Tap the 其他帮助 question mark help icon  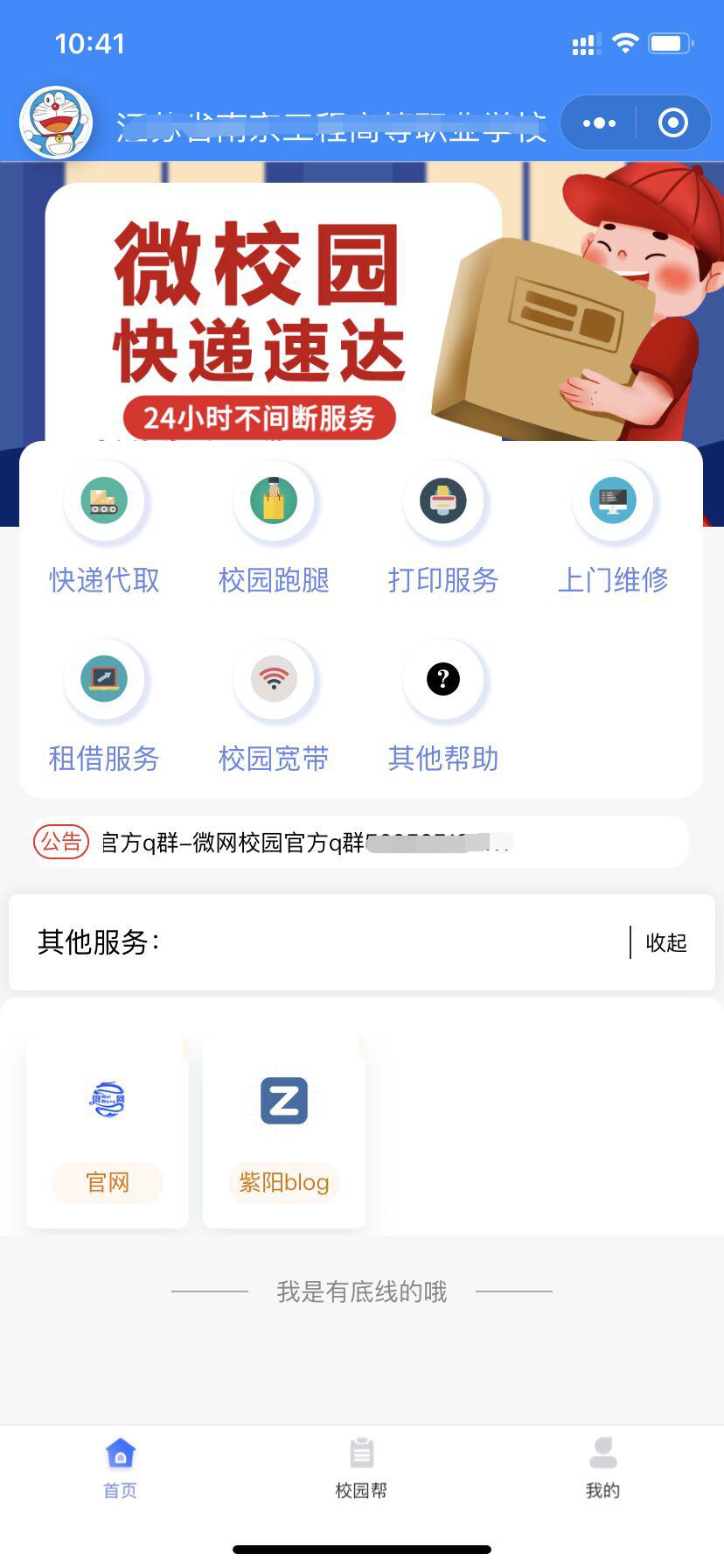pos(443,679)
